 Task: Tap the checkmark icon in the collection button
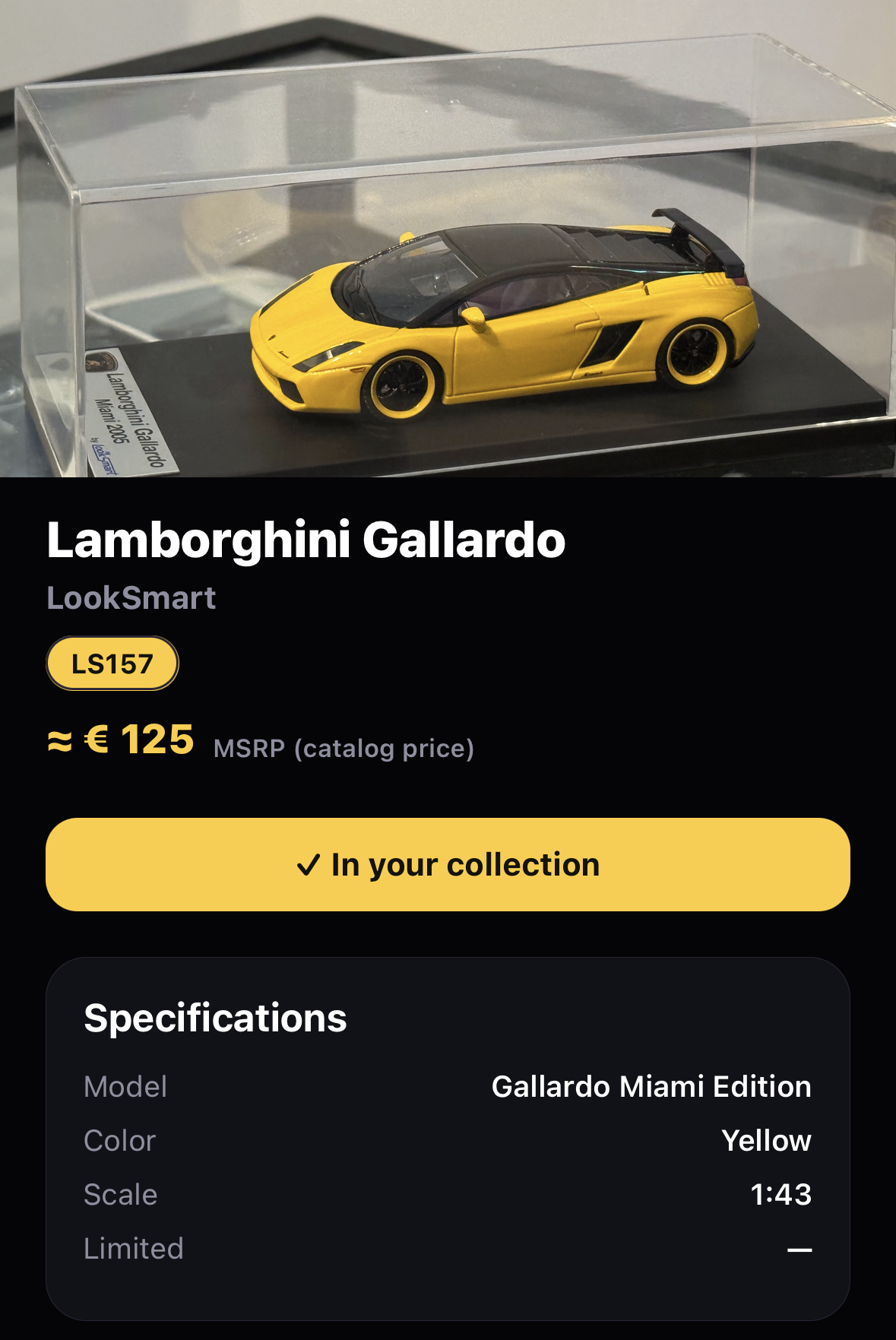coord(309,865)
